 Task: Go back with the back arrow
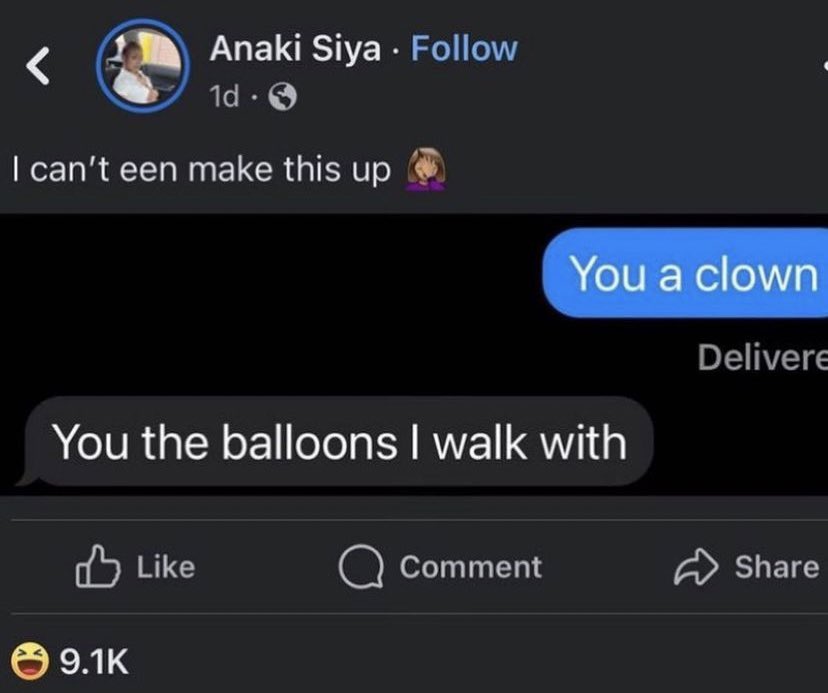[37, 68]
